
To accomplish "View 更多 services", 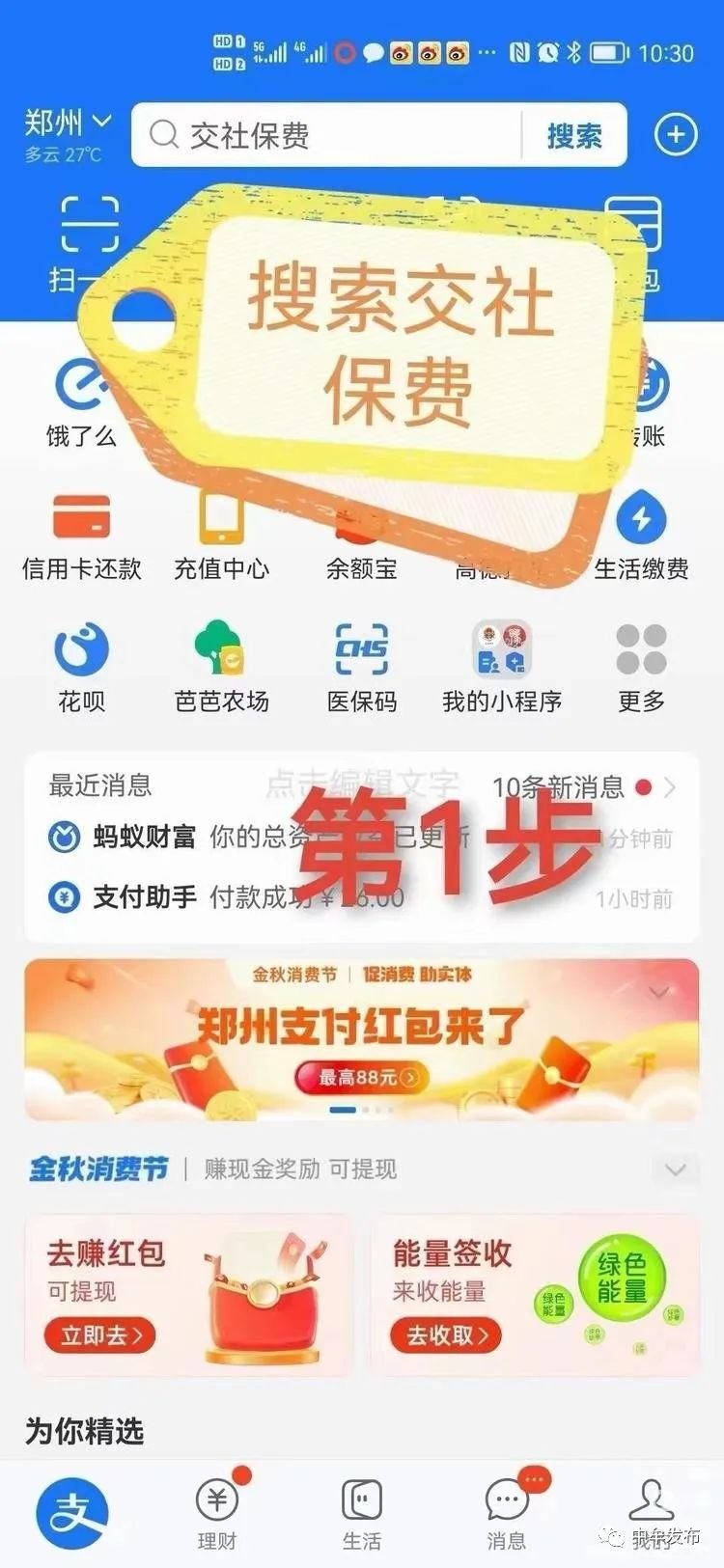I will coord(641,666).
